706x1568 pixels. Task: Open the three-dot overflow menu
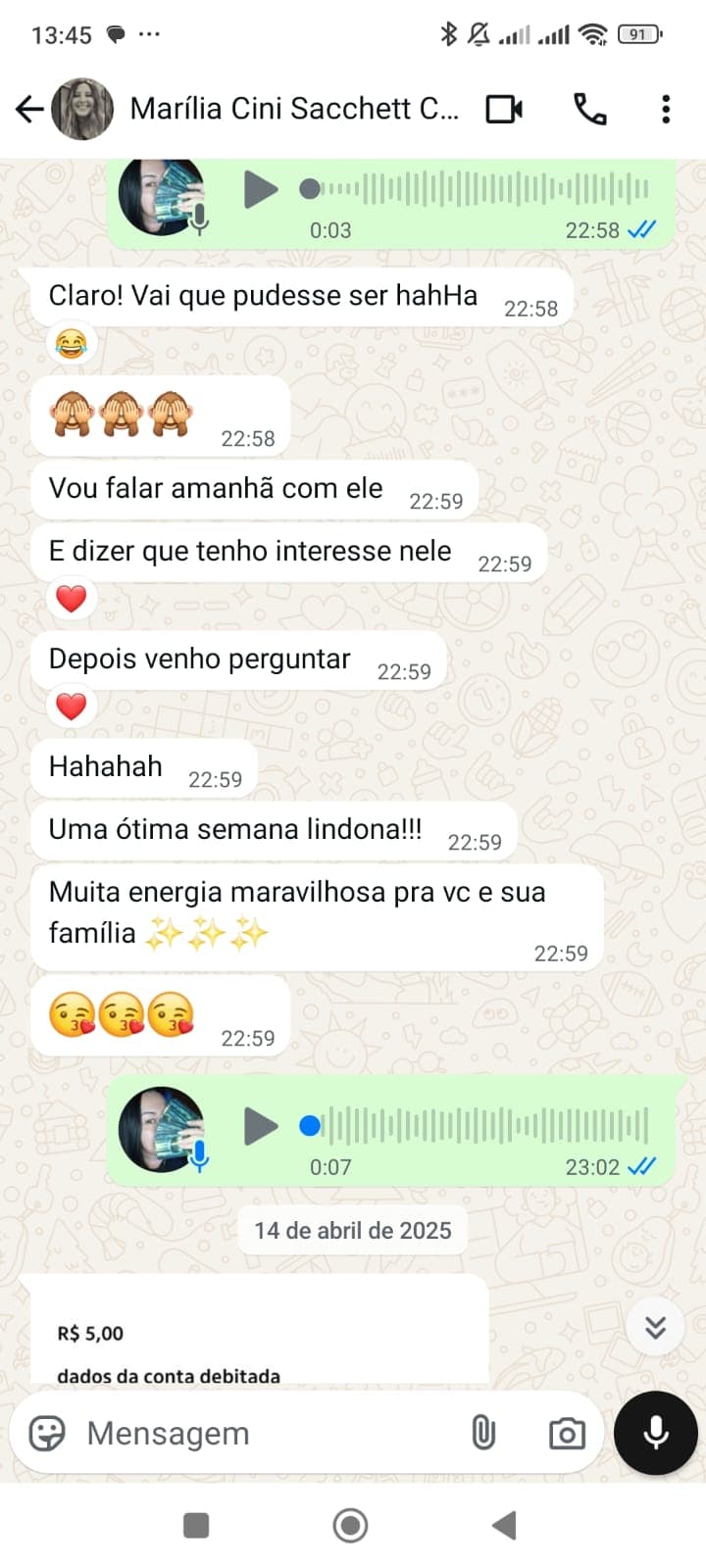coord(666,109)
